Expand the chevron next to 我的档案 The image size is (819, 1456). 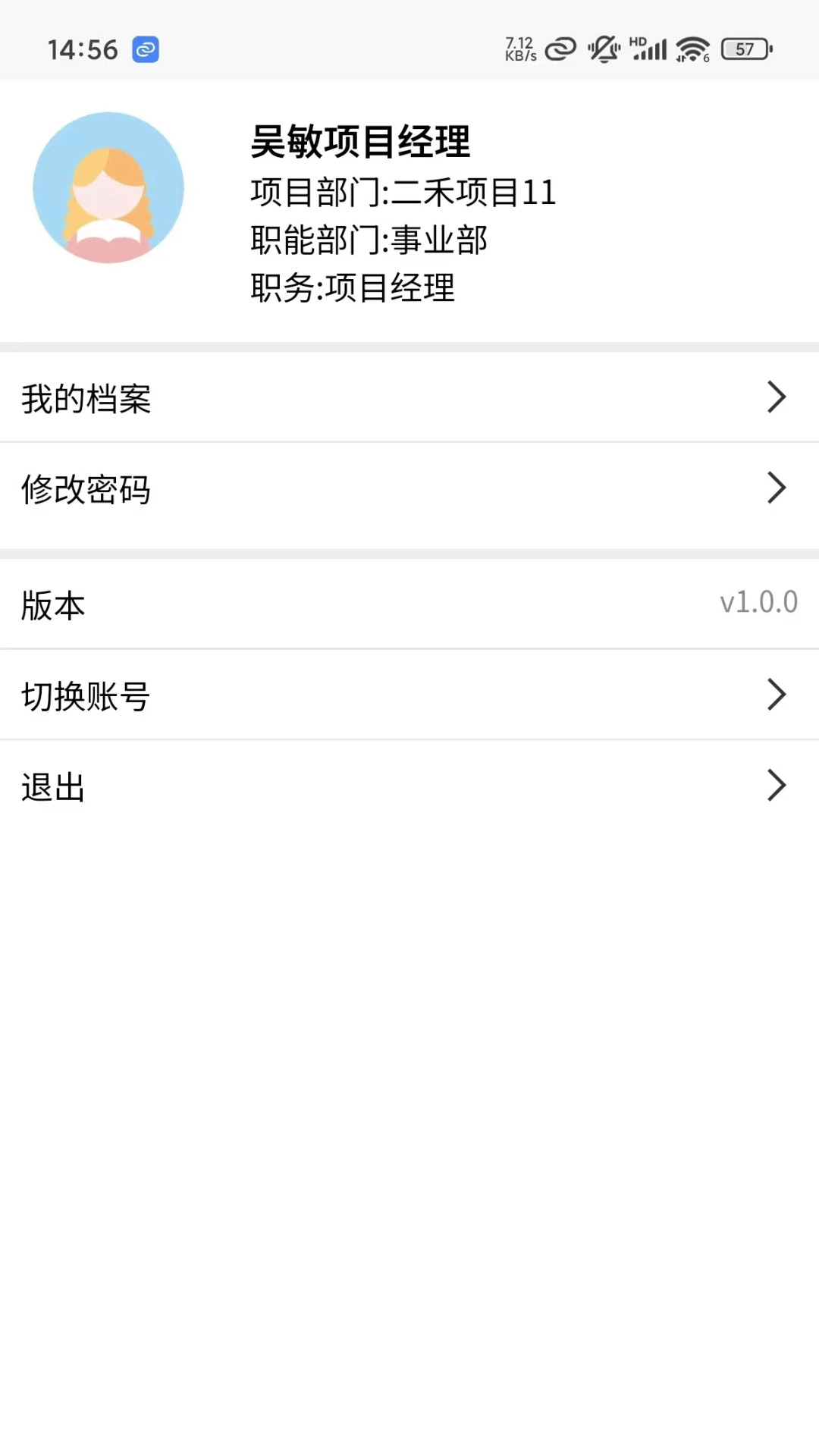click(777, 397)
